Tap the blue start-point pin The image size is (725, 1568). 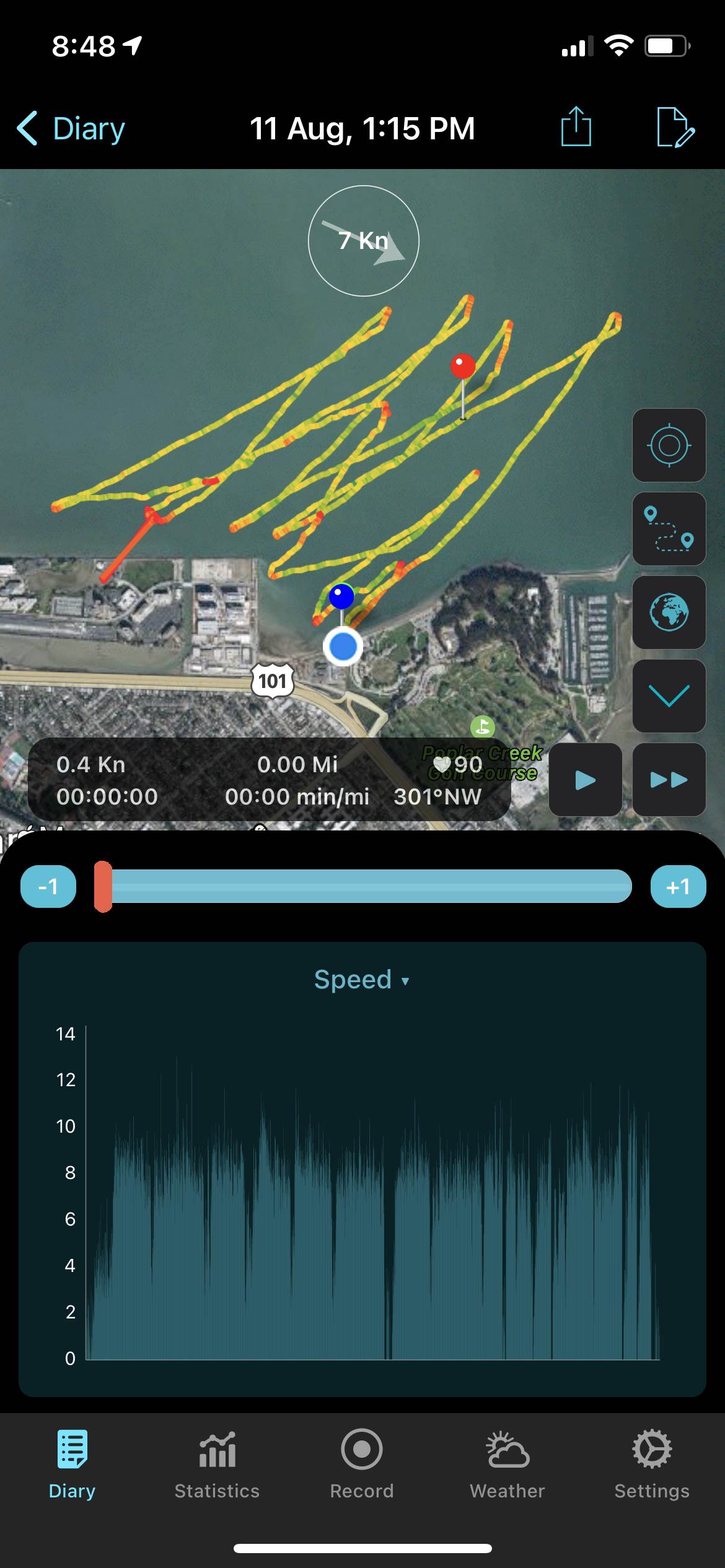(x=341, y=597)
